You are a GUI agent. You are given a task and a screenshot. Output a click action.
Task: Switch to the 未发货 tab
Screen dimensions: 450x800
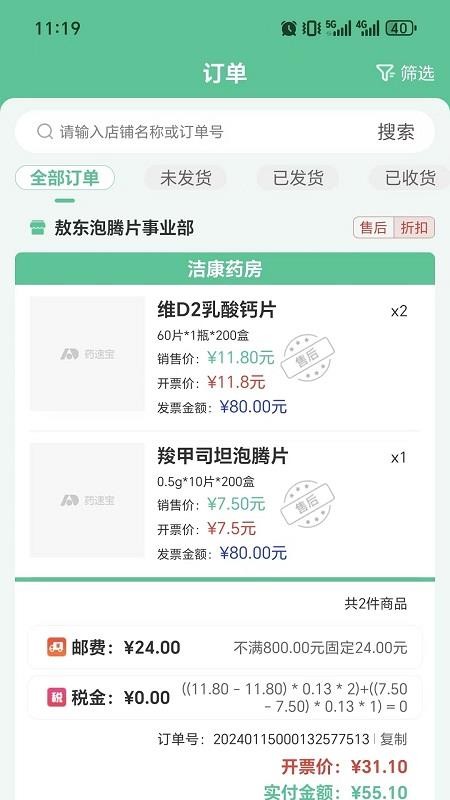186,178
